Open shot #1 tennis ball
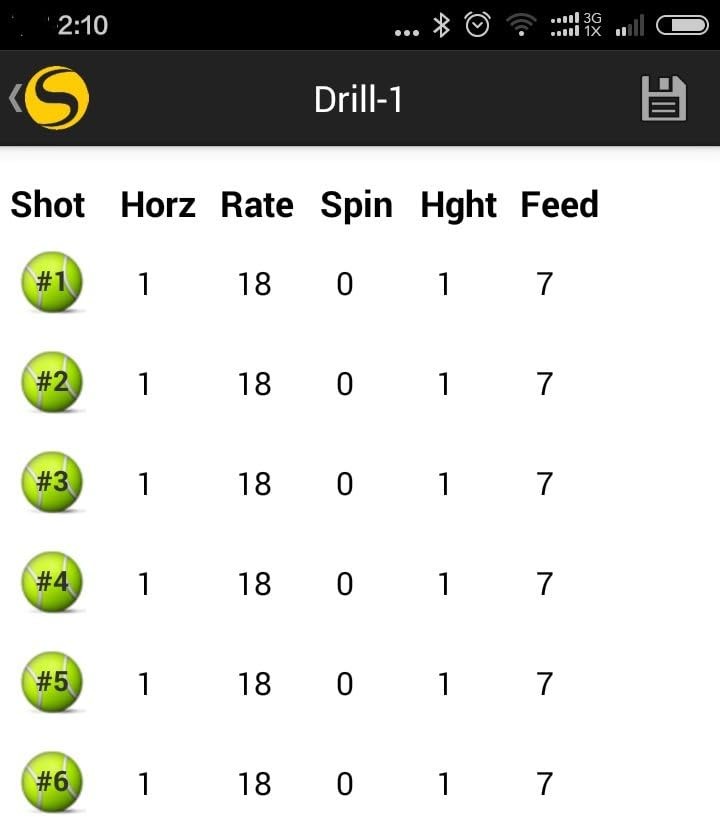Image resolution: width=720 pixels, height=817 pixels. click(x=52, y=283)
